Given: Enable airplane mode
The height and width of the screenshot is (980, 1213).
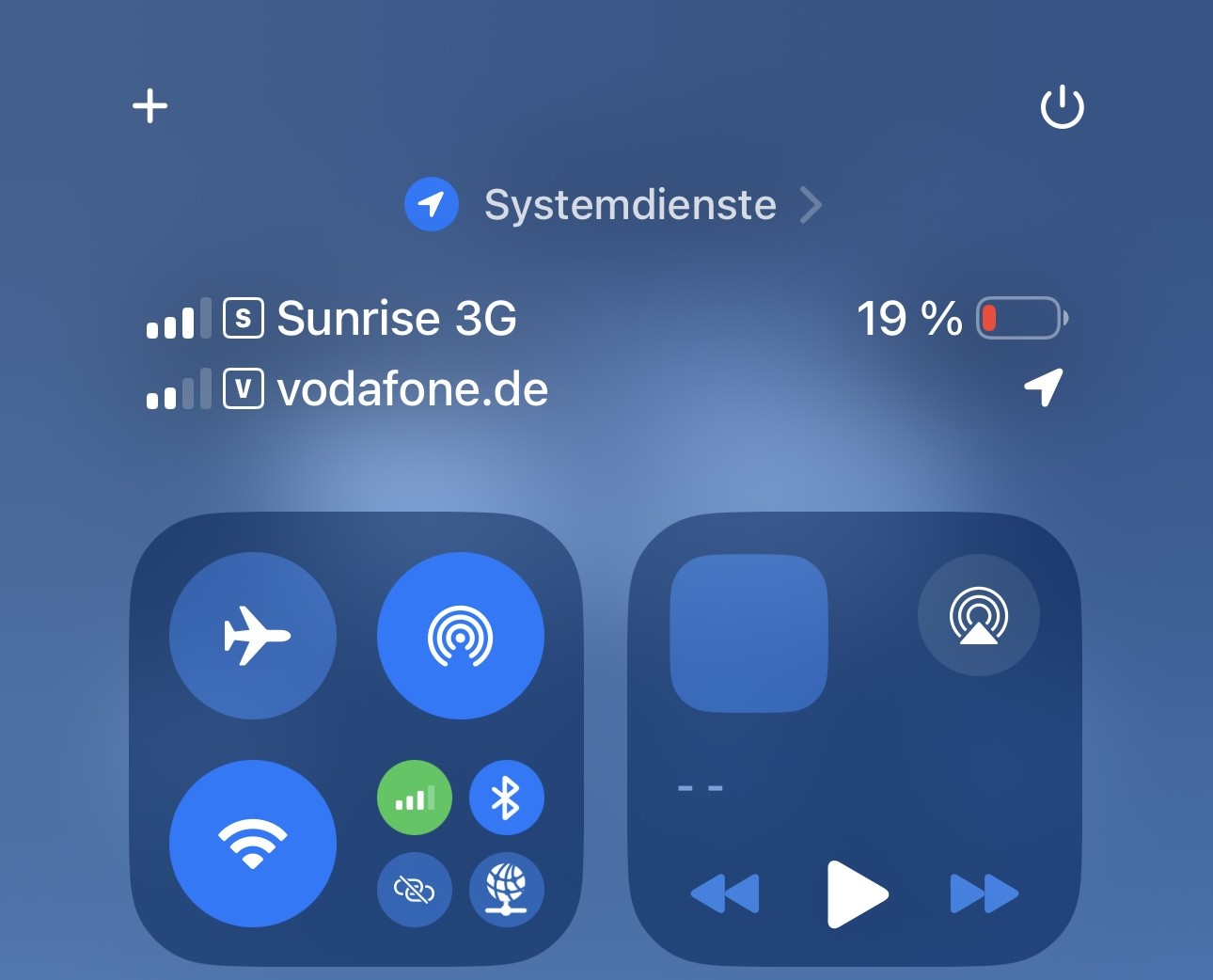Looking at the screenshot, I should click(253, 636).
